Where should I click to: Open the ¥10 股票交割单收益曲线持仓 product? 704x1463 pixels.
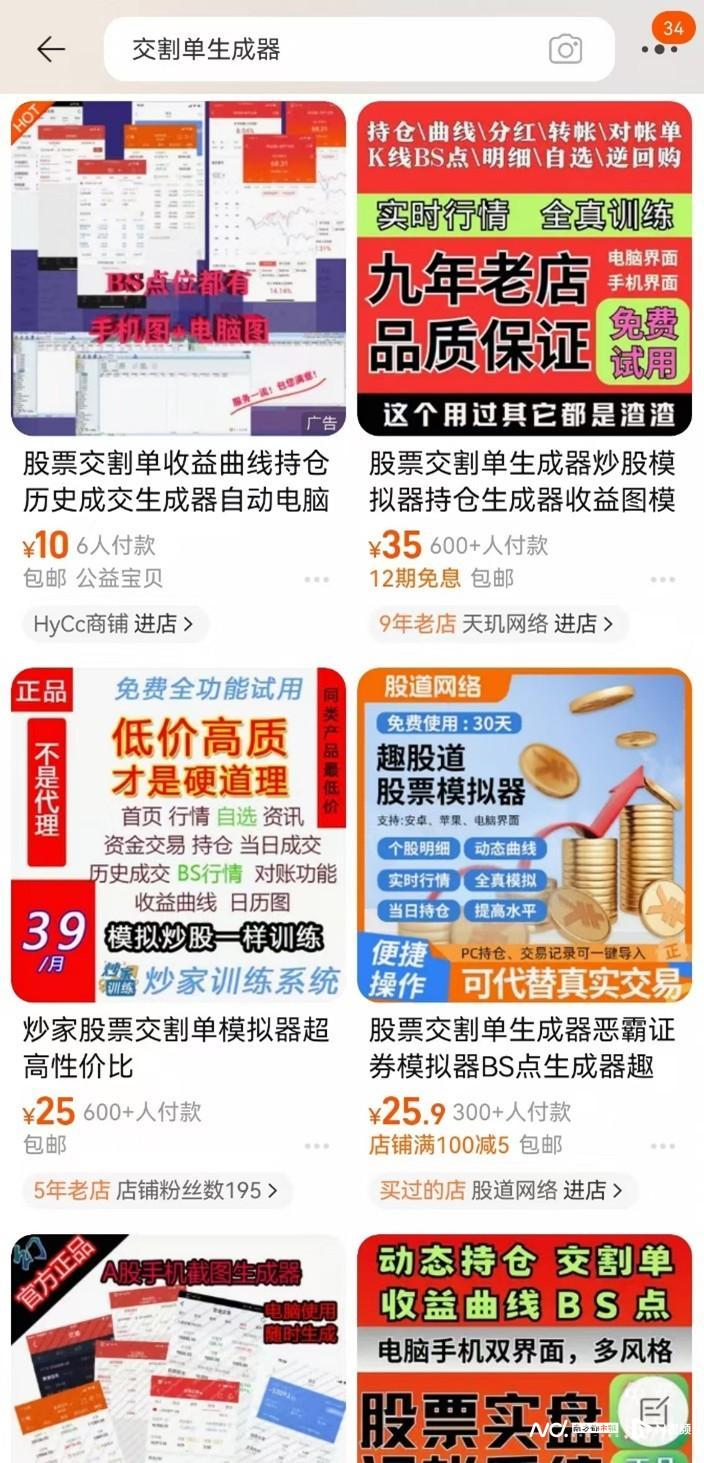point(178,270)
